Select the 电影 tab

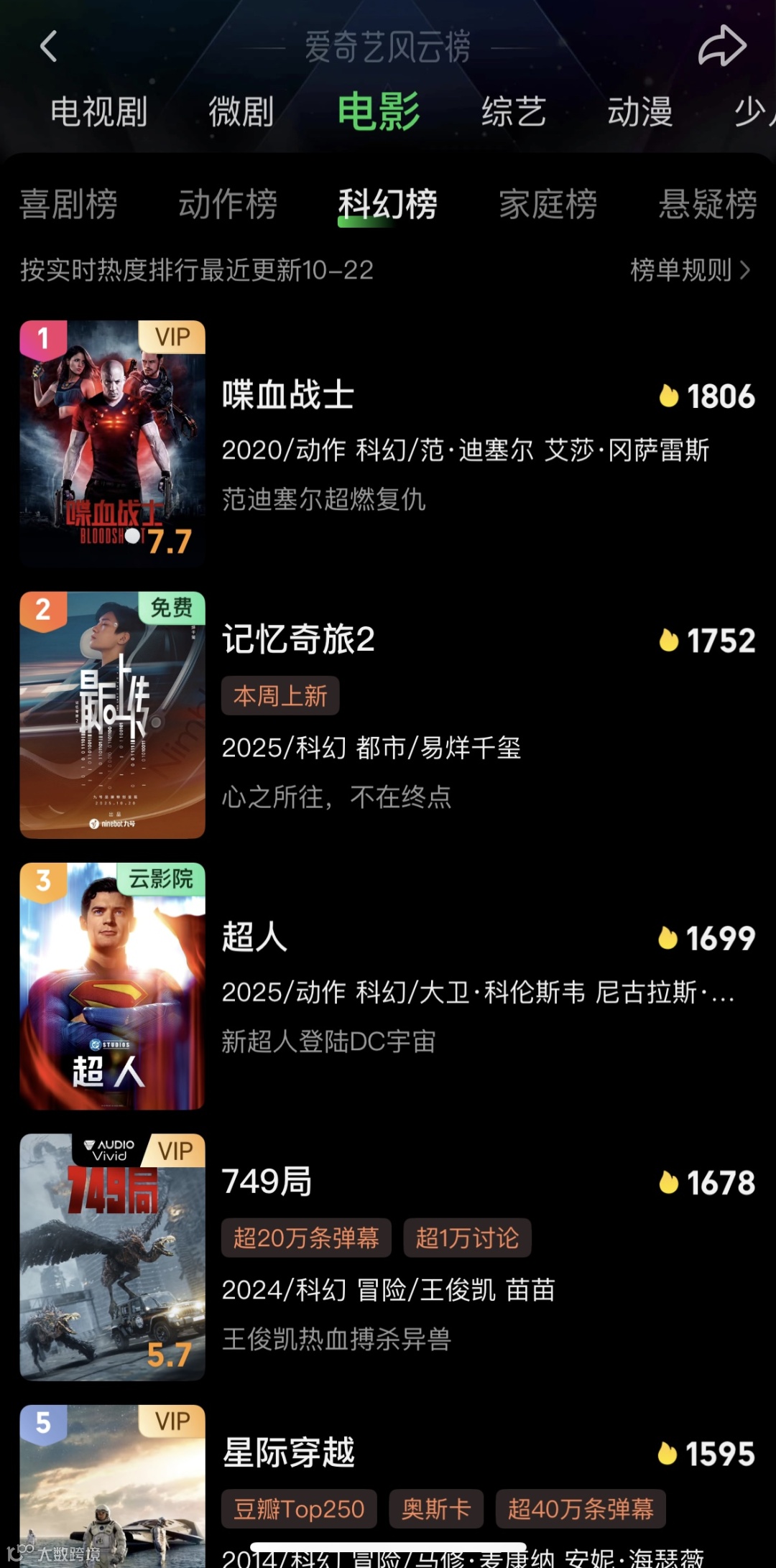click(379, 112)
